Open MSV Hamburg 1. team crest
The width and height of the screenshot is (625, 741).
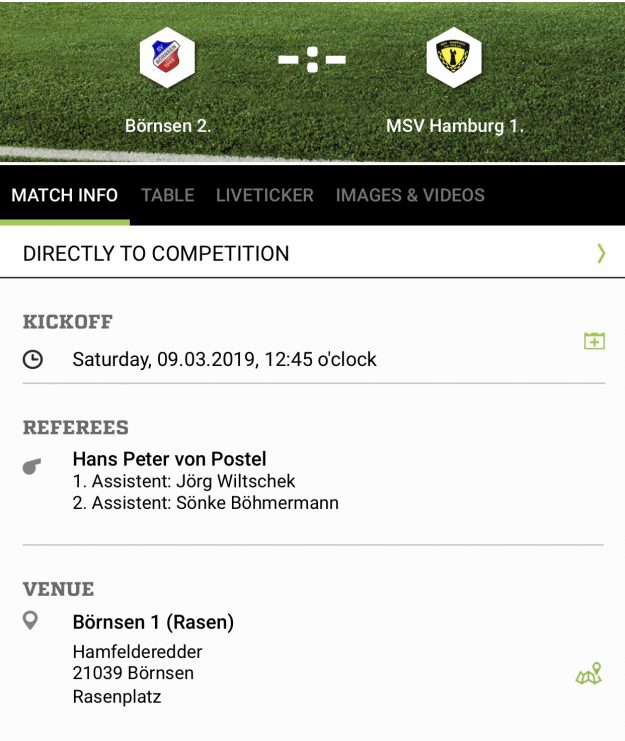454,57
